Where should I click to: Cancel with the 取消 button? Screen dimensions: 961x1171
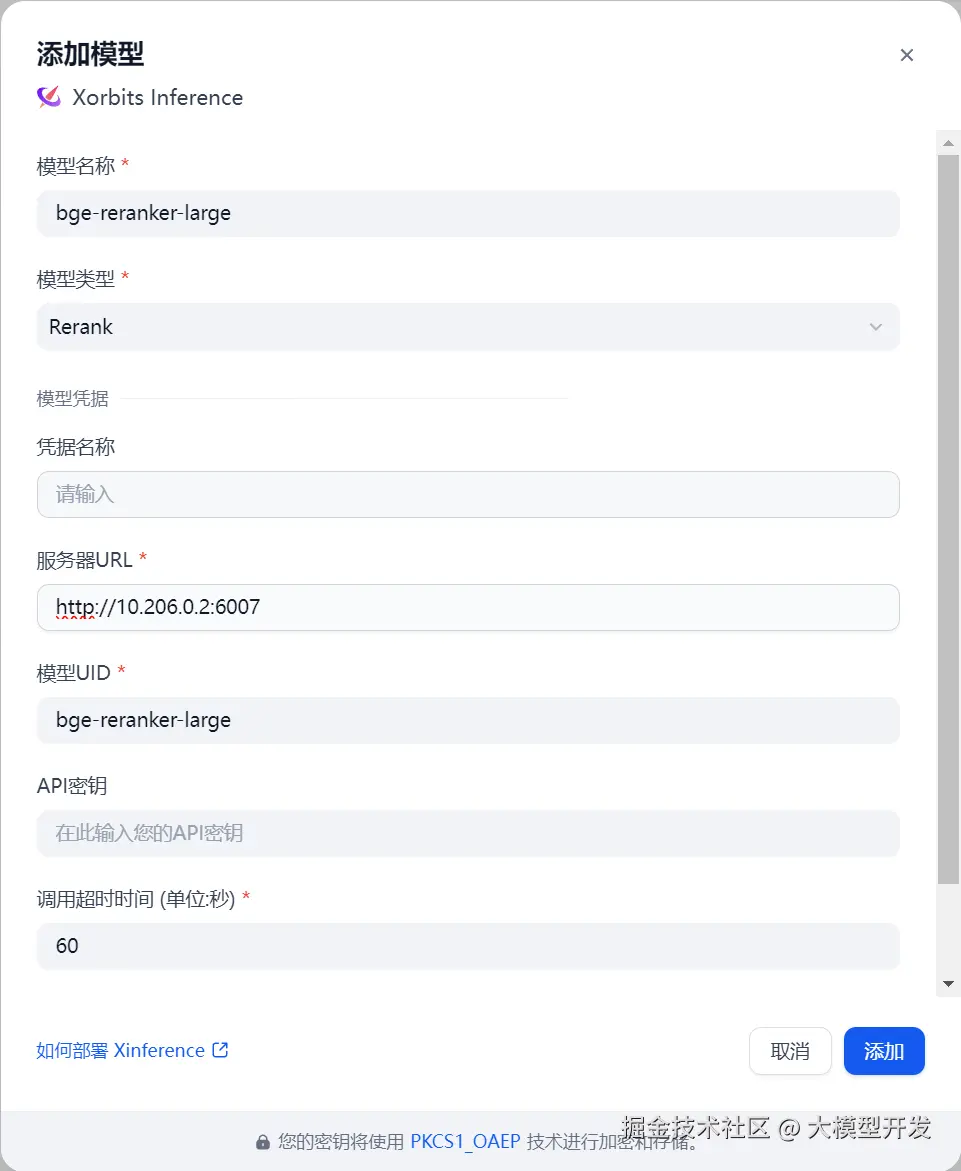coord(790,1051)
